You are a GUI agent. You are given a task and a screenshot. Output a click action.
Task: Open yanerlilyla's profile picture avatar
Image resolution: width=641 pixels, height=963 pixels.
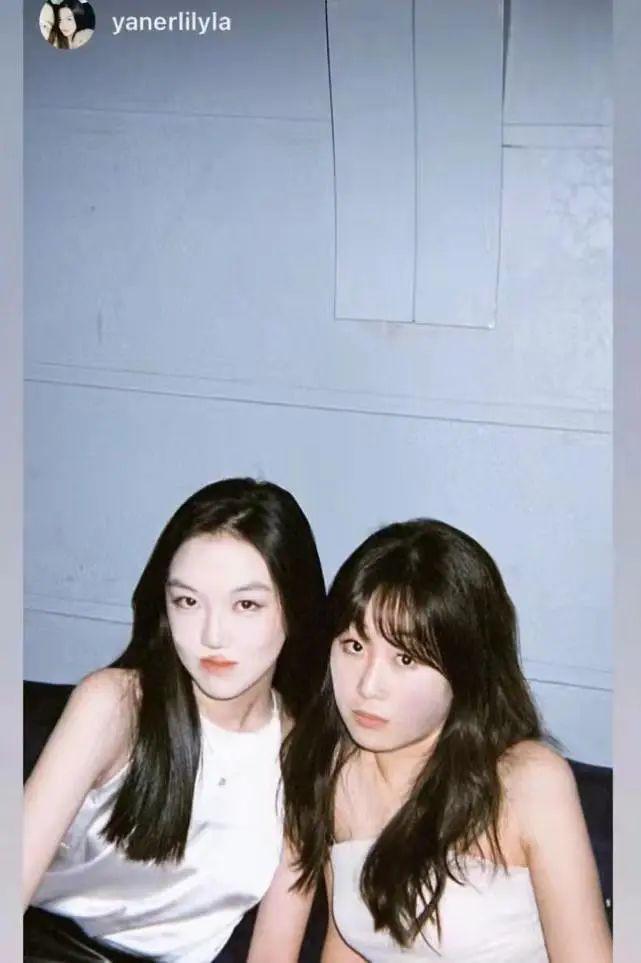[x=66, y=23]
